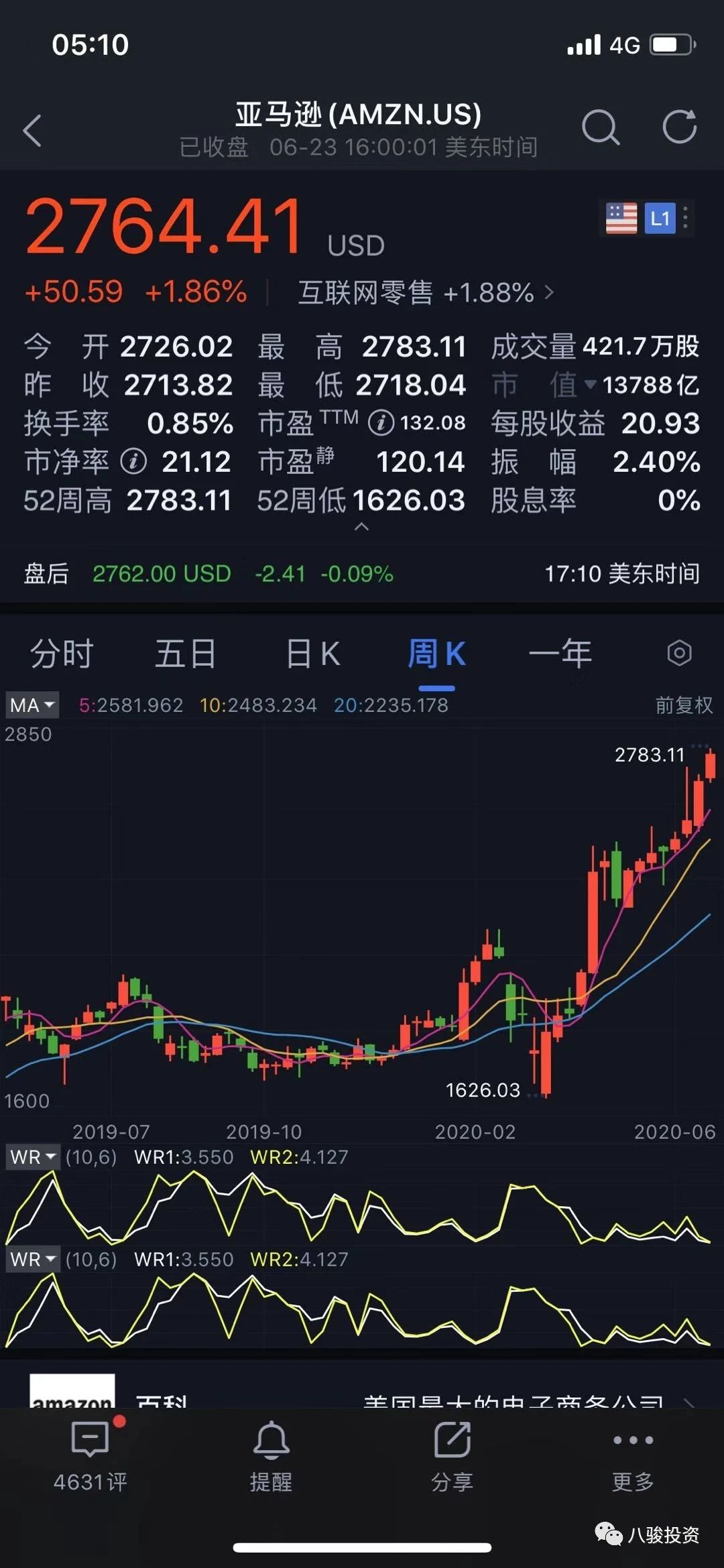This screenshot has height=1568, width=724.
Task: Collapse the stock details panel
Action: point(361,527)
